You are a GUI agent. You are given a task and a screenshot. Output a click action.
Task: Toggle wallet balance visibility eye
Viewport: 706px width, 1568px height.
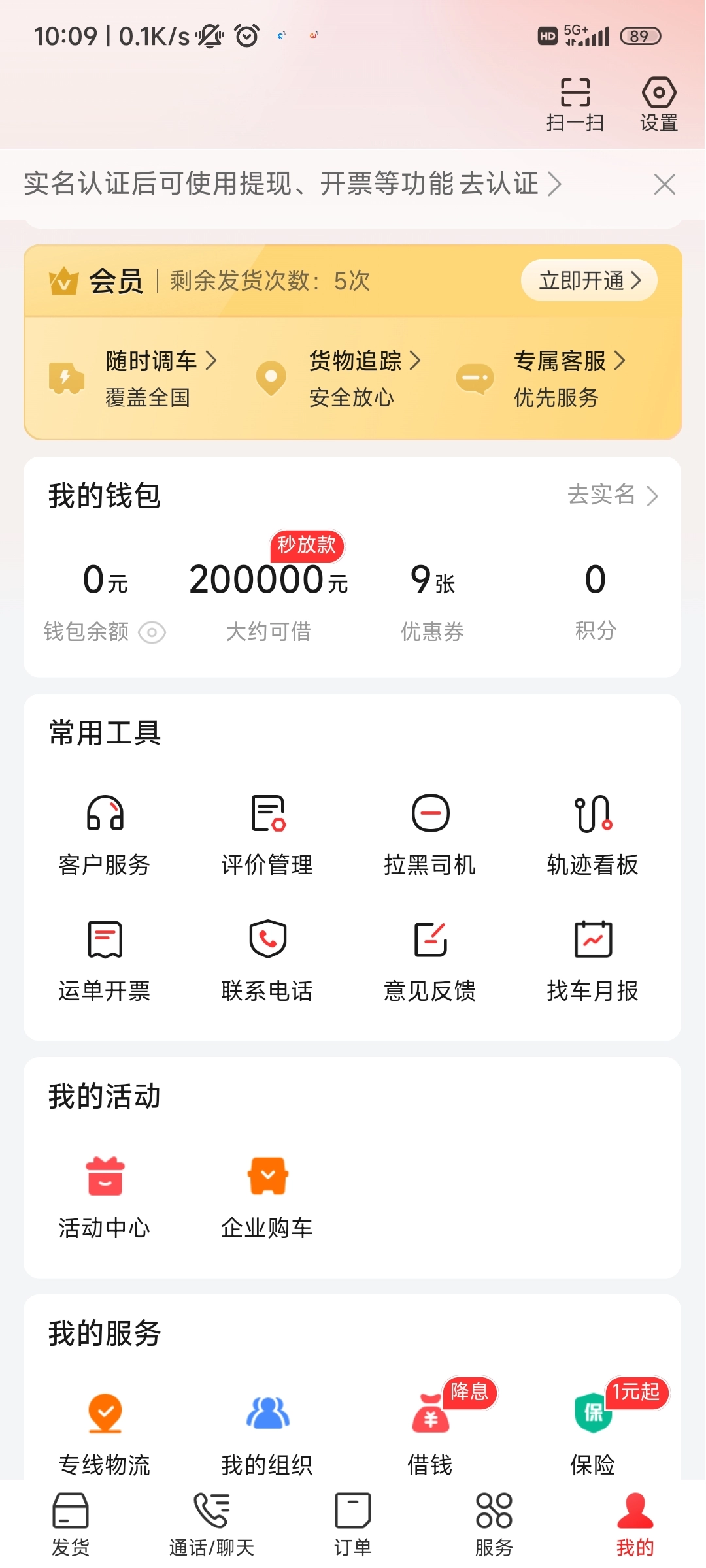coord(152,632)
